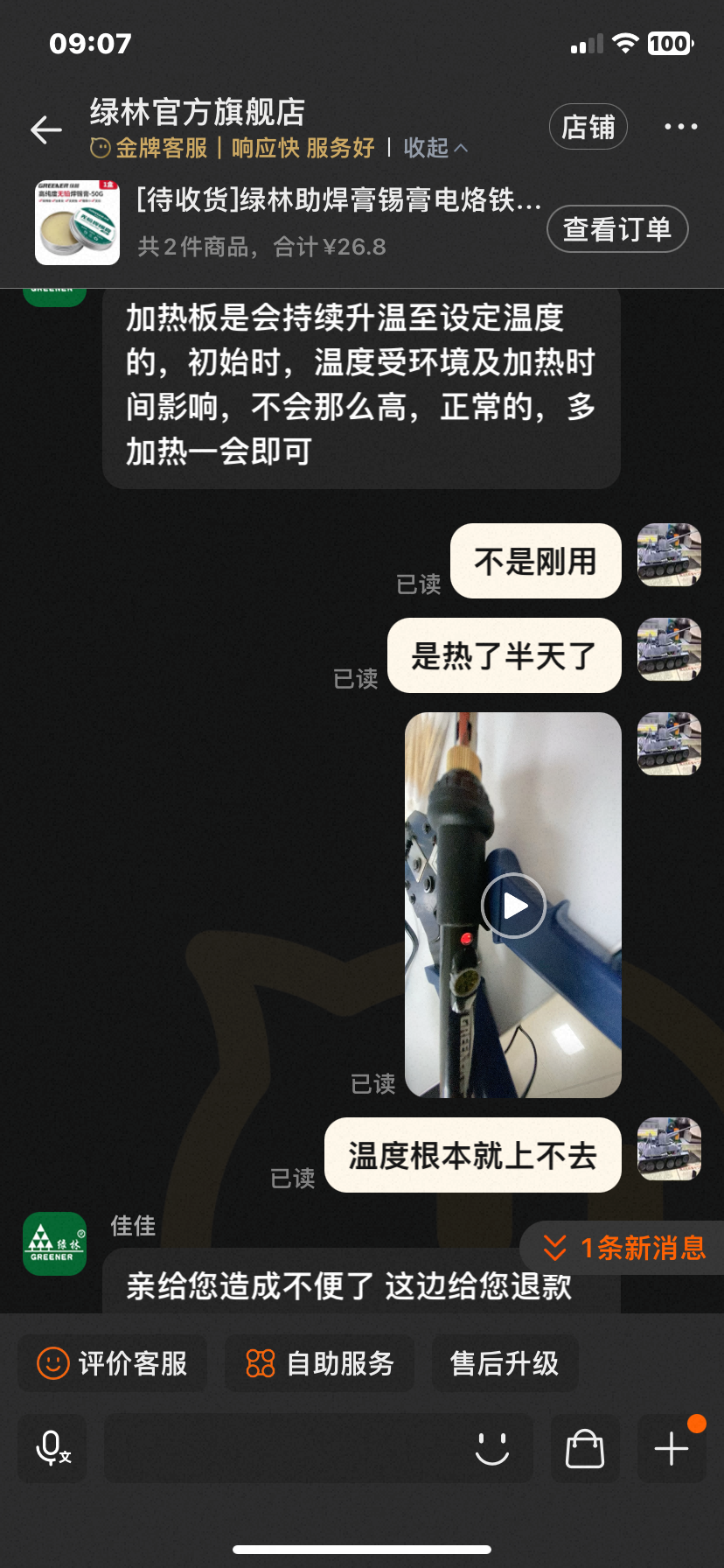Collapse the service info with 收起
The image size is (724, 1568).
click(435, 148)
